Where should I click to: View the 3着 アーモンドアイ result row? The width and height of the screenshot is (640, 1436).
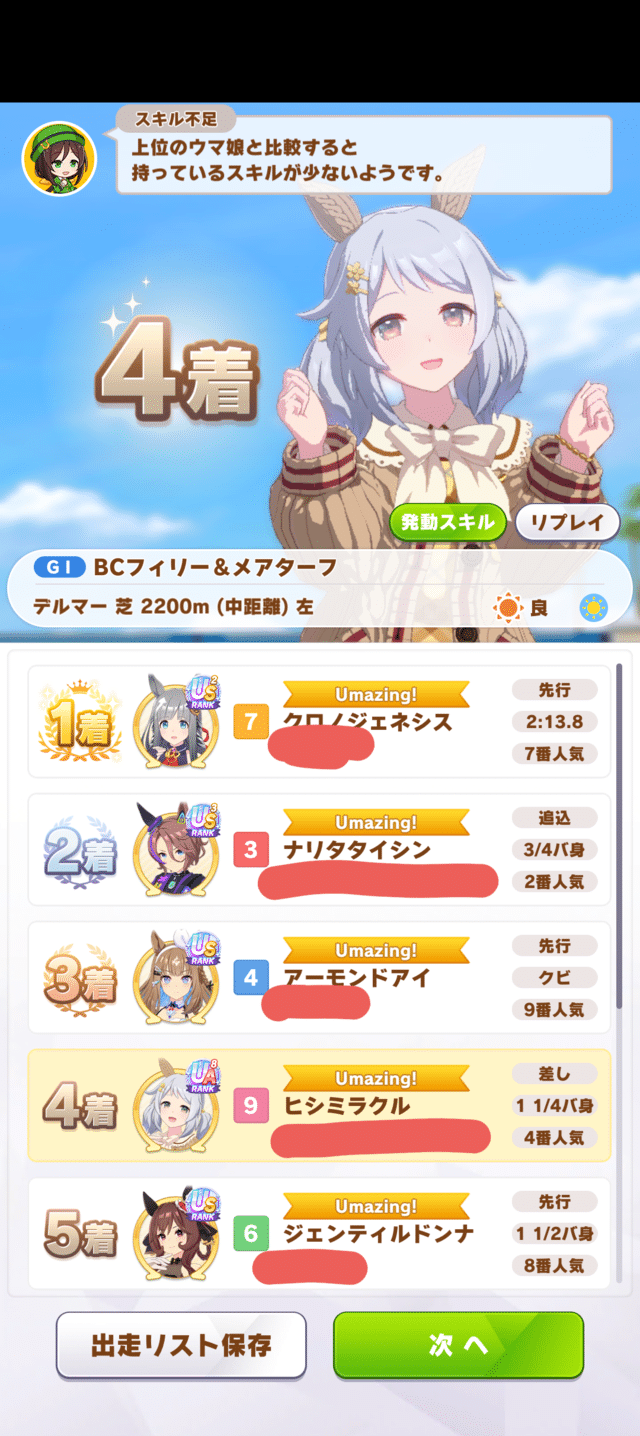318,977
